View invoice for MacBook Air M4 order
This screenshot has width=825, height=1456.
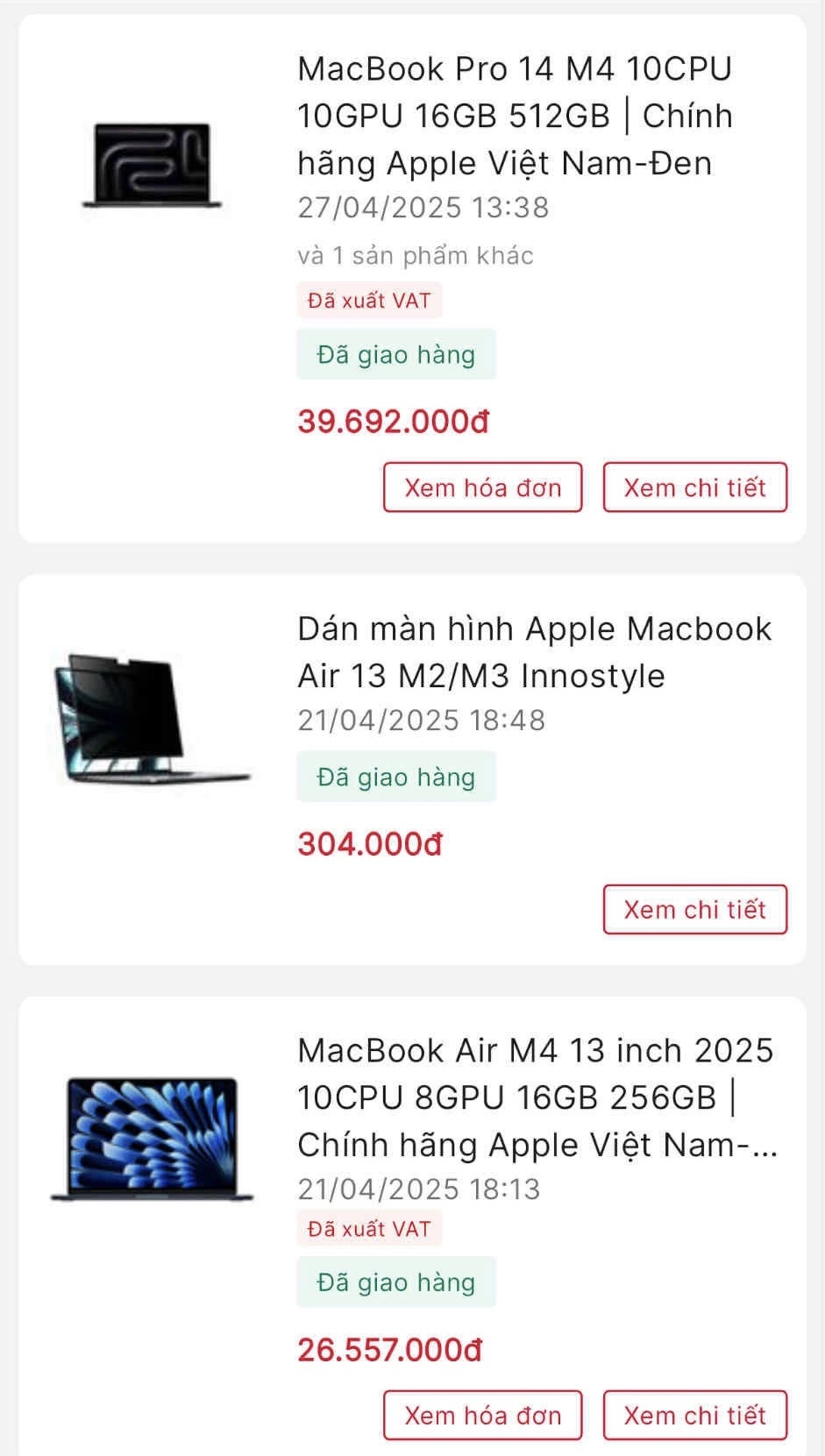482,1415
